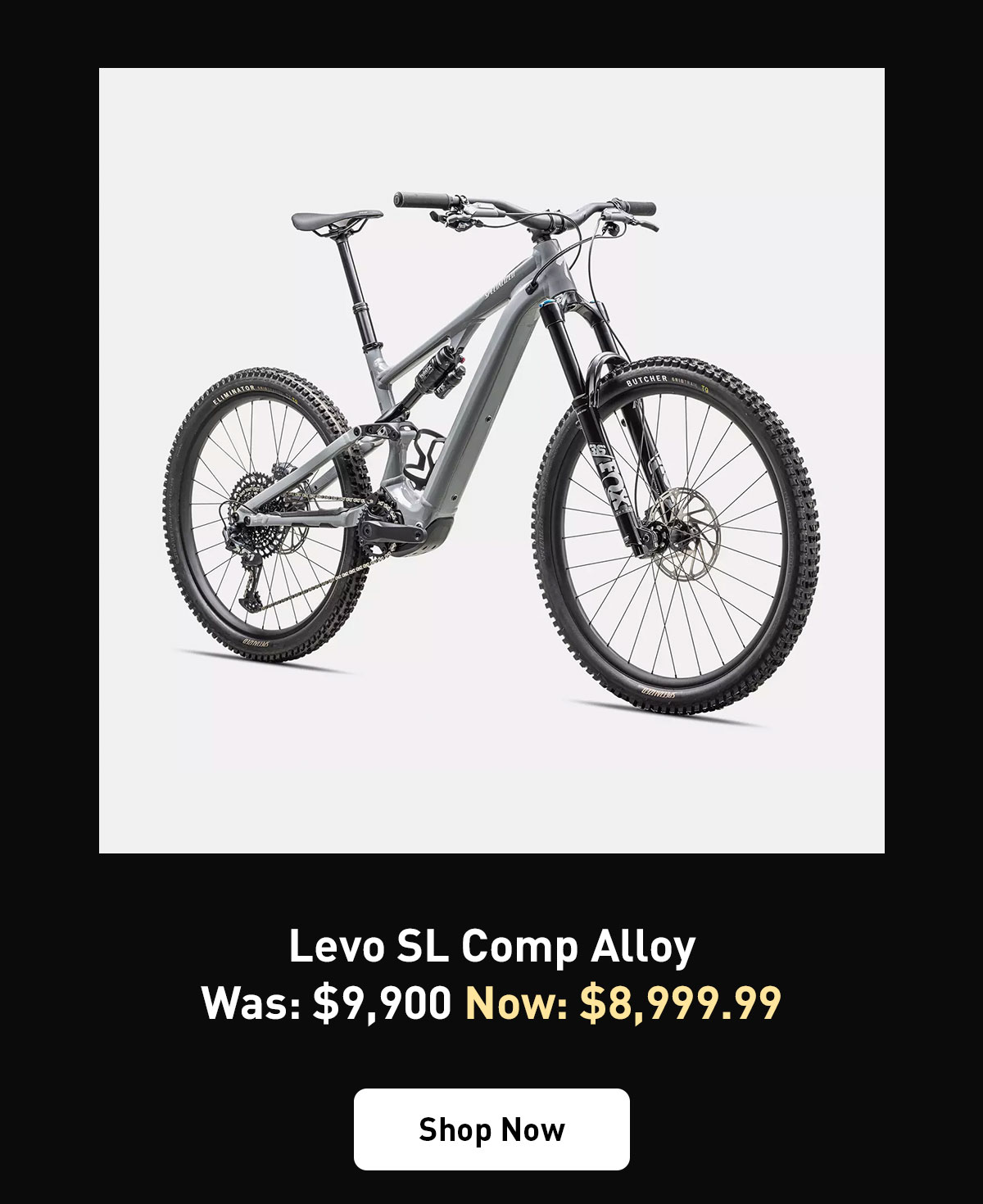Tap the Shop Now button
This screenshot has width=983, height=1204.
pyautogui.click(x=491, y=1129)
